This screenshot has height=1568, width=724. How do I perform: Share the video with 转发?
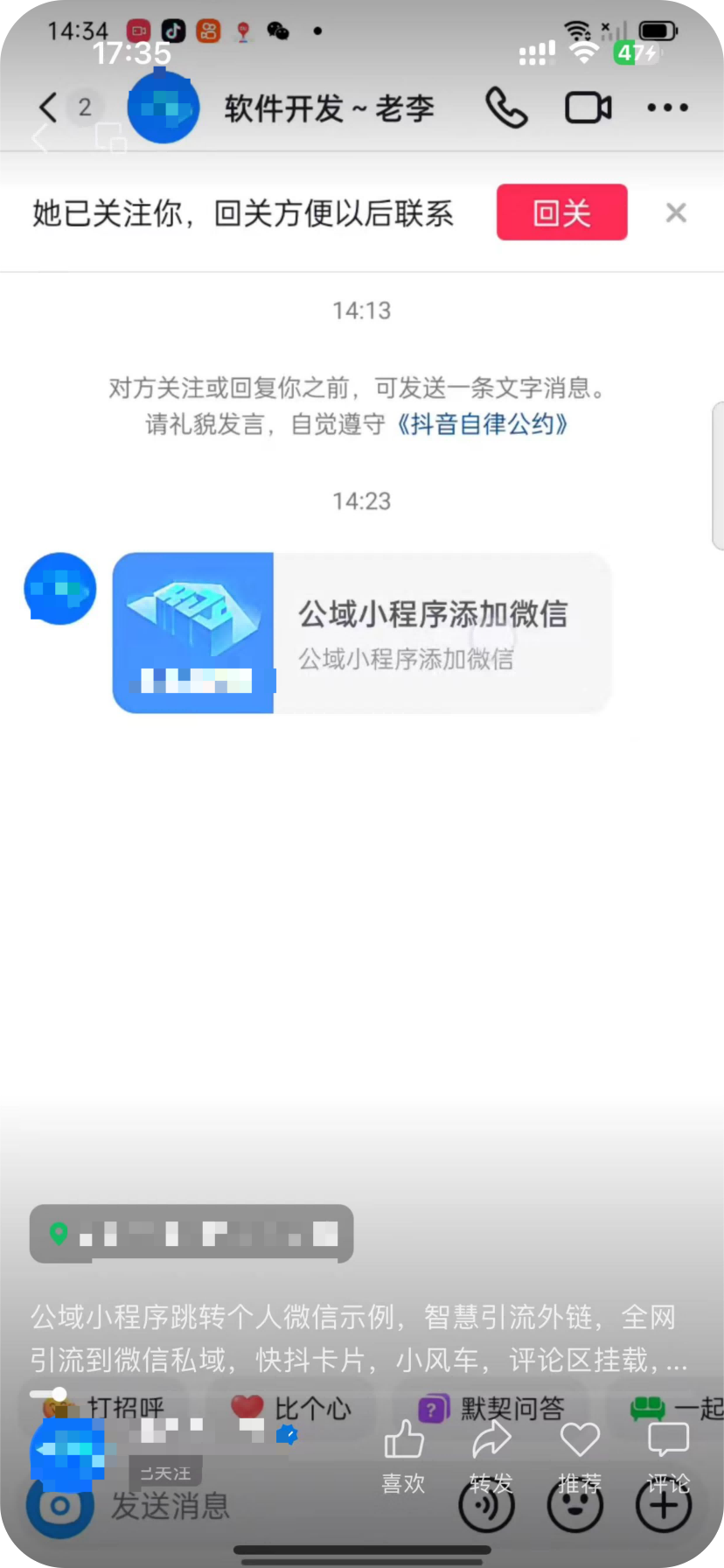[x=491, y=1458]
